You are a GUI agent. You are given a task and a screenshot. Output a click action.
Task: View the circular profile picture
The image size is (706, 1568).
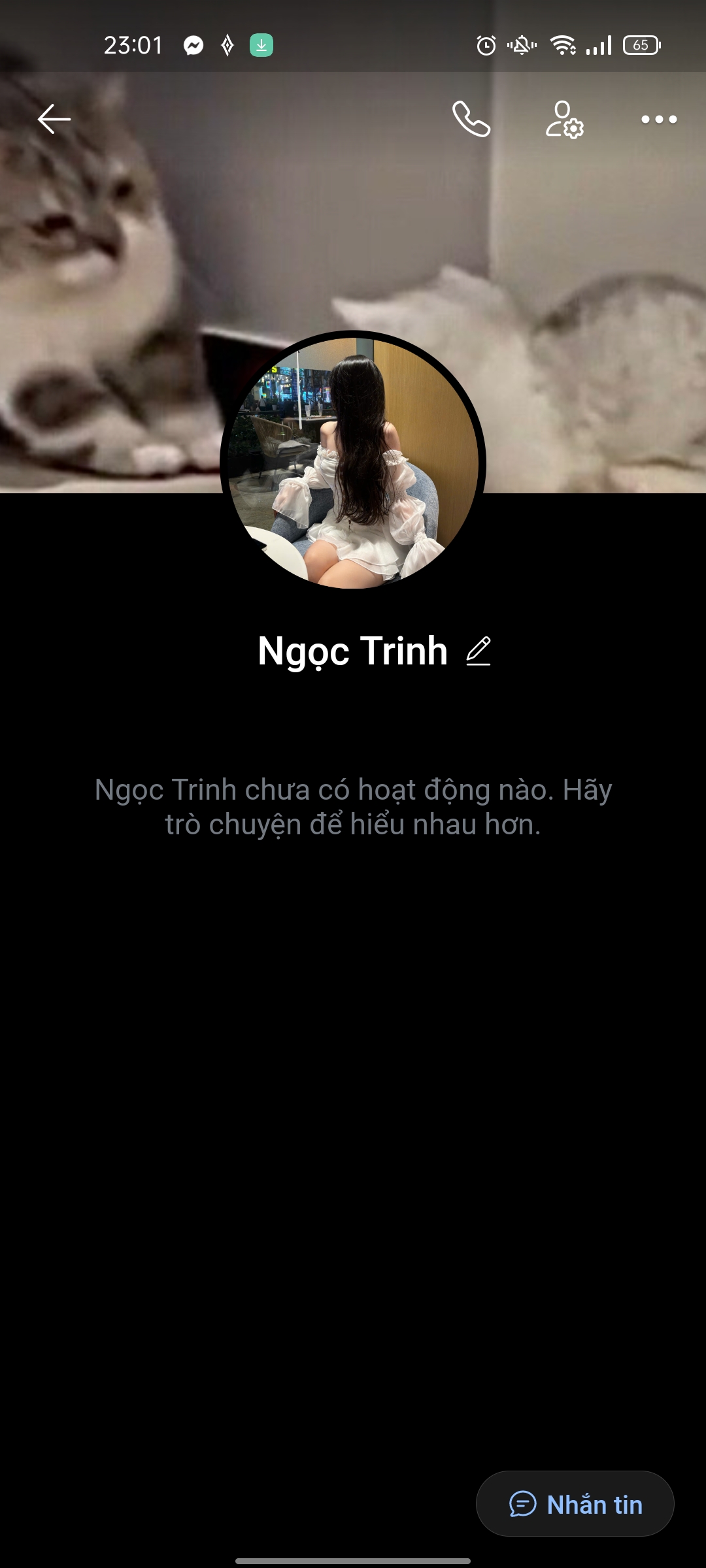[x=353, y=463]
